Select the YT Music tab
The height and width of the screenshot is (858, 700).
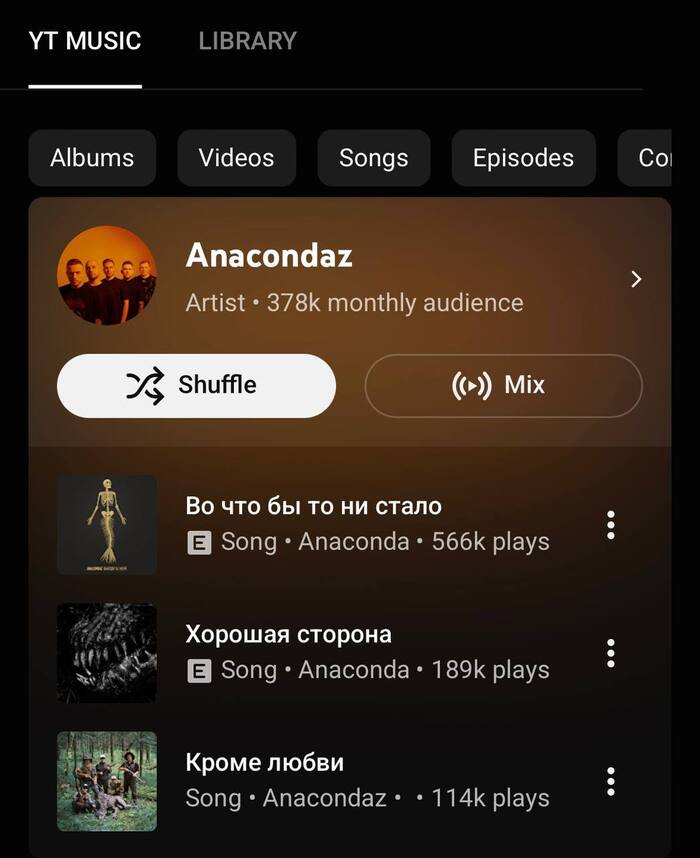[x=85, y=41]
